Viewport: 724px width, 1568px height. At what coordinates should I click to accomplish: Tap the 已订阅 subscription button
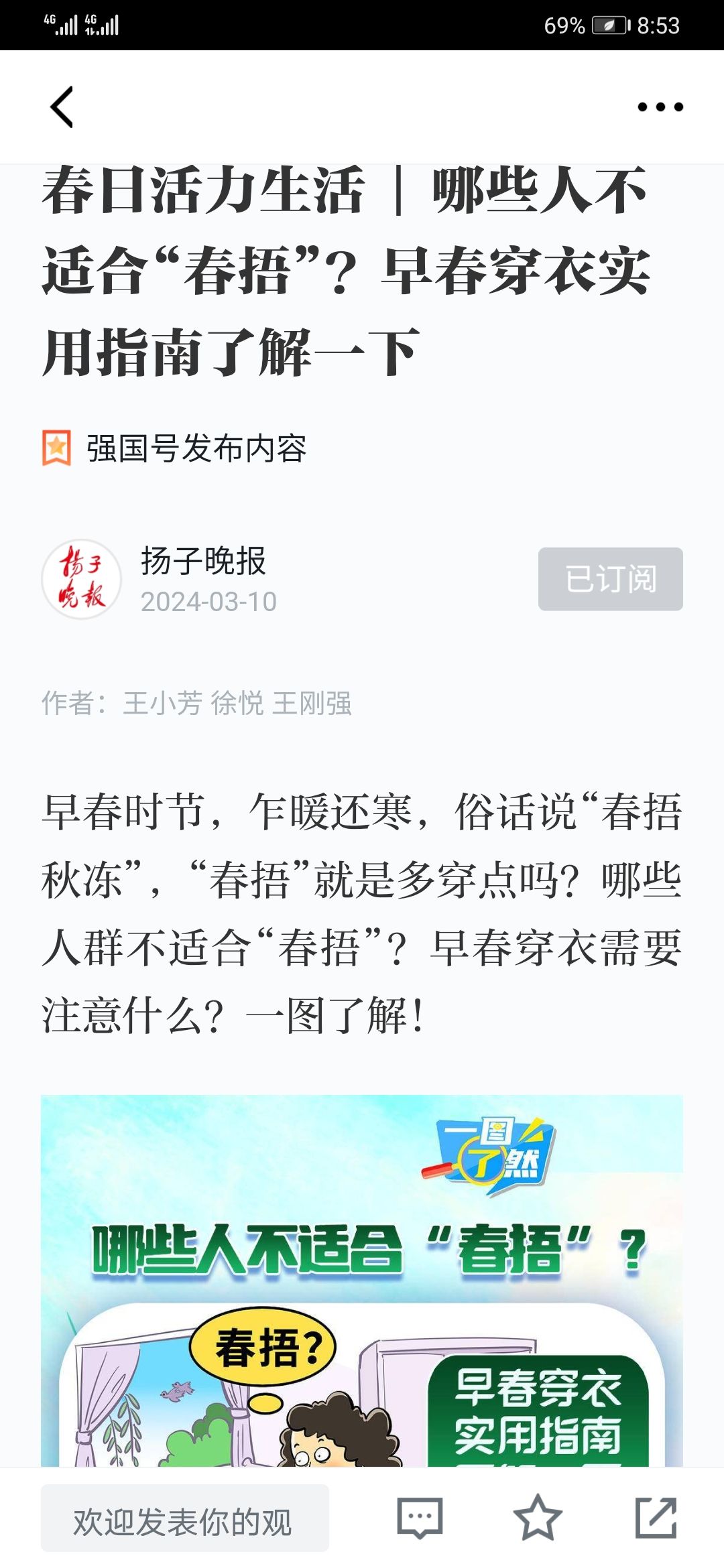pyautogui.click(x=610, y=579)
